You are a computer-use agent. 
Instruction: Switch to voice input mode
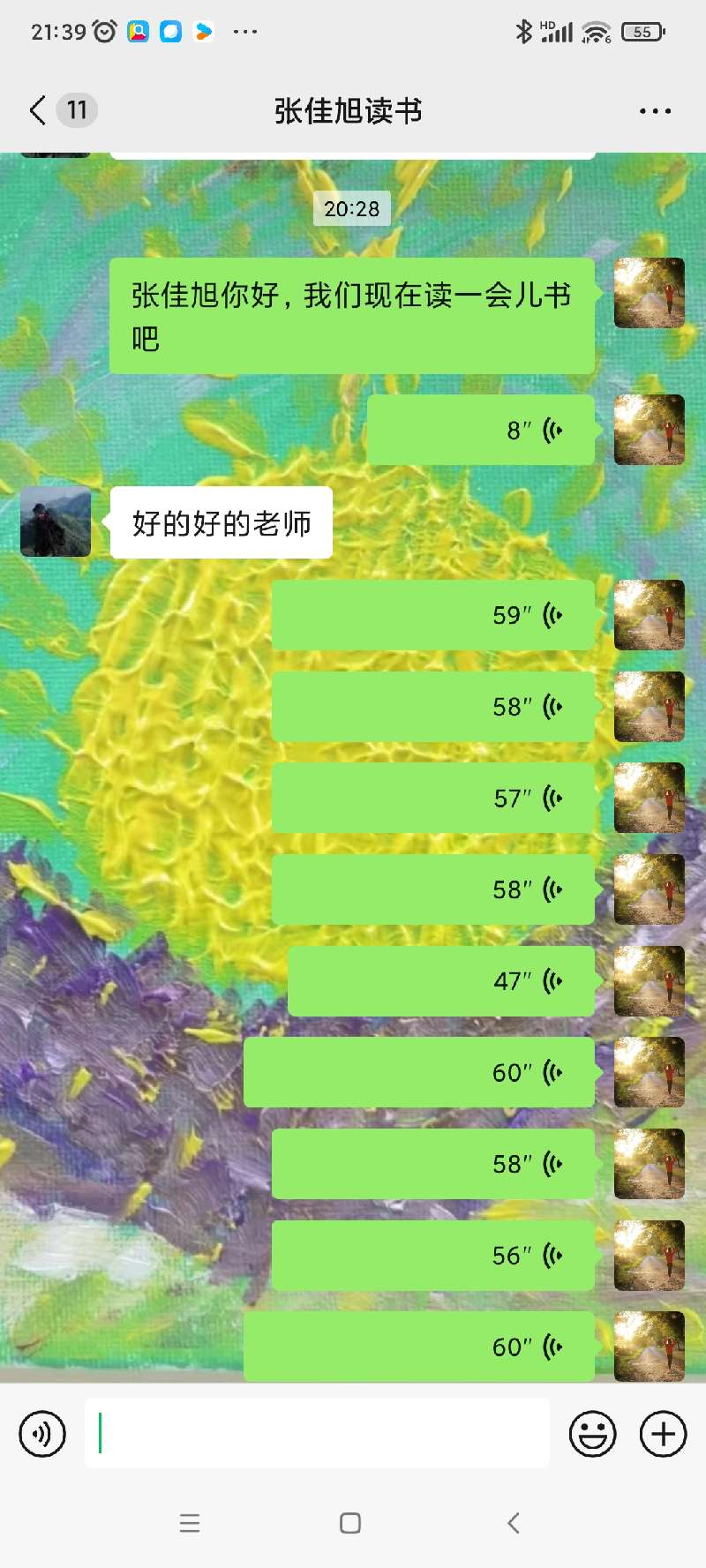pyautogui.click(x=42, y=1434)
